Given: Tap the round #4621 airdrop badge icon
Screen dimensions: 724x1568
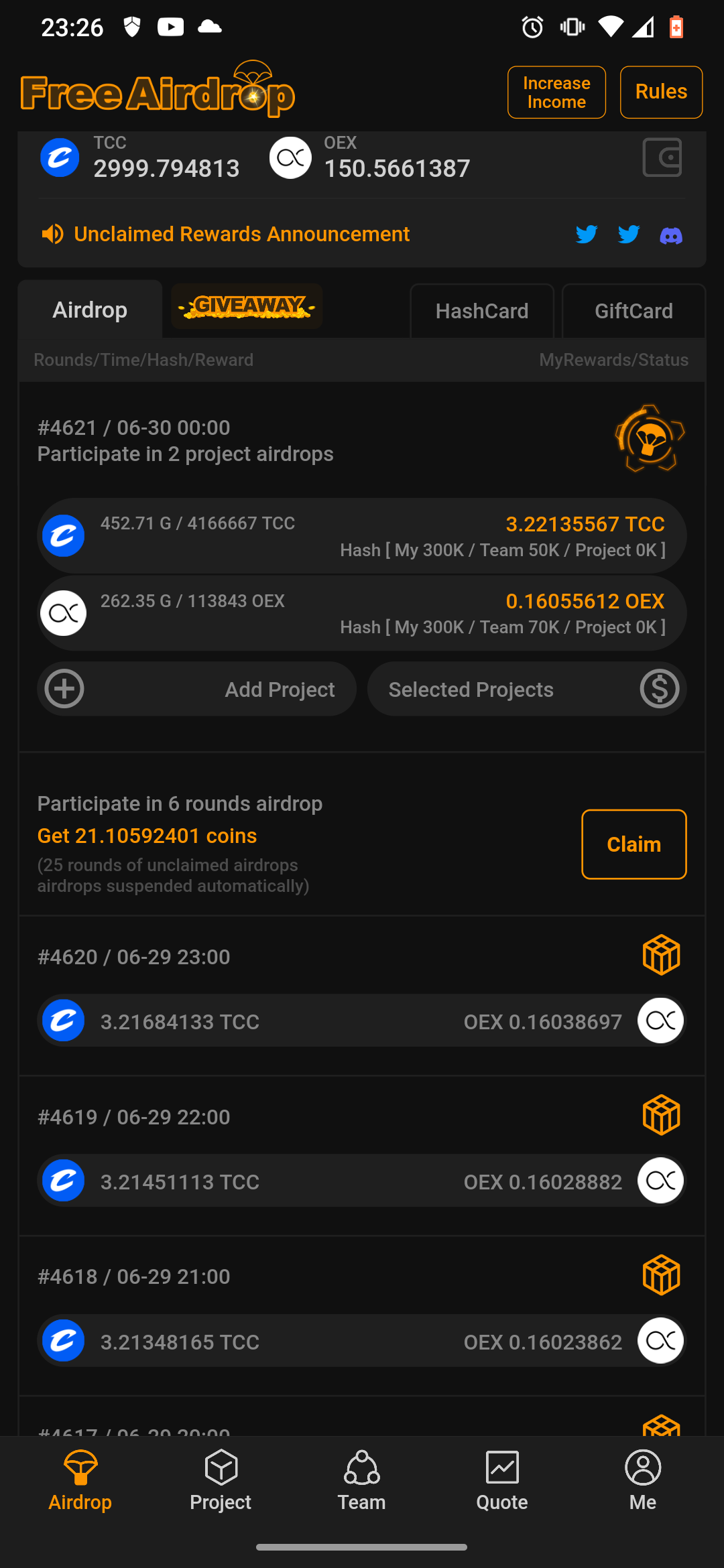Looking at the screenshot, I should pyautogui.click(x=649, y=439).
